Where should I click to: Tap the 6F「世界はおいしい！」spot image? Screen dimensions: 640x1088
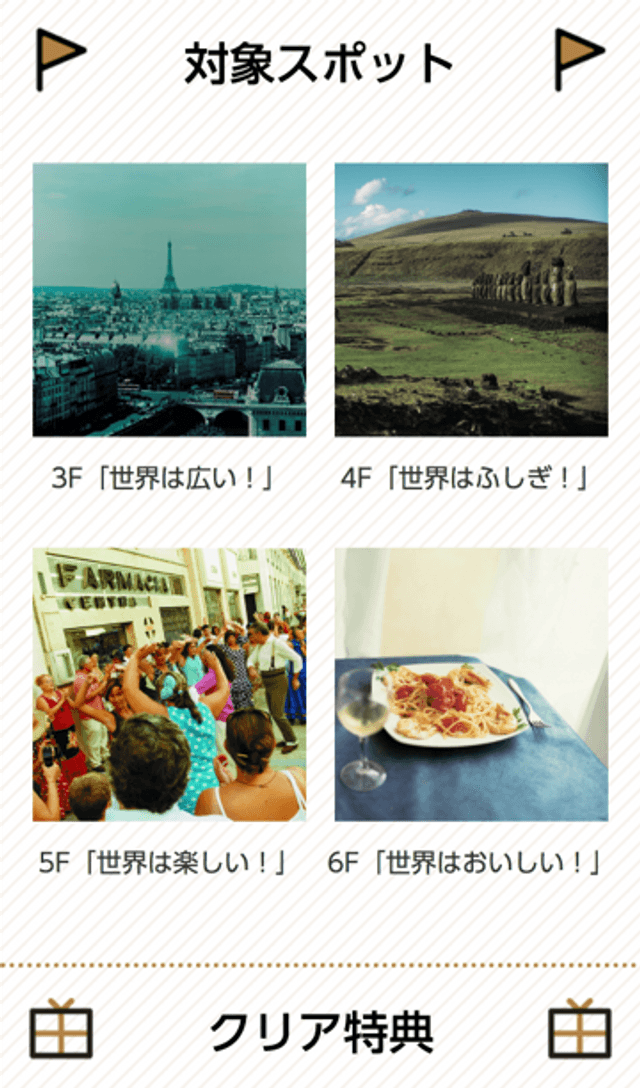(x=471, y=684)
